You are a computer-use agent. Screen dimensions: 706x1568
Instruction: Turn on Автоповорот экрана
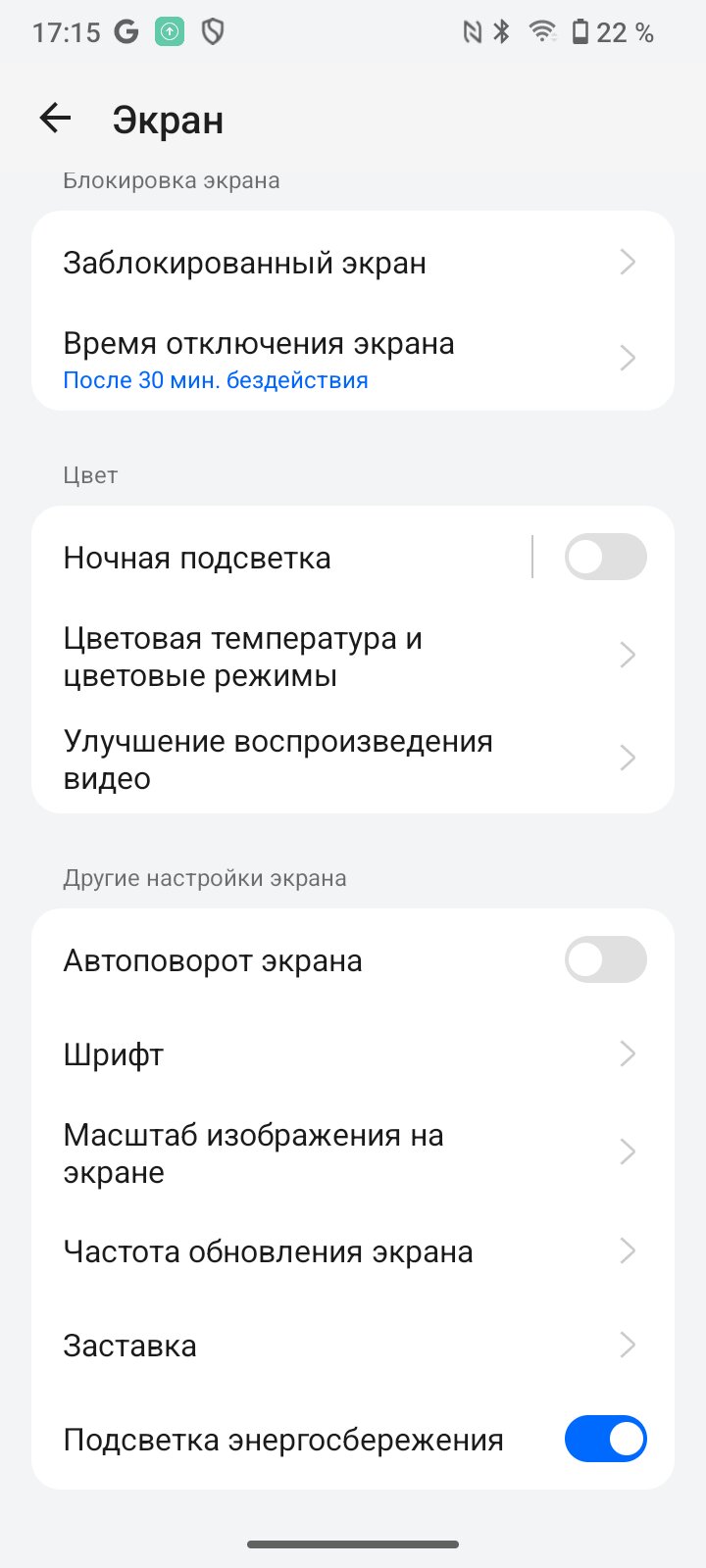(x=605, y=960)
